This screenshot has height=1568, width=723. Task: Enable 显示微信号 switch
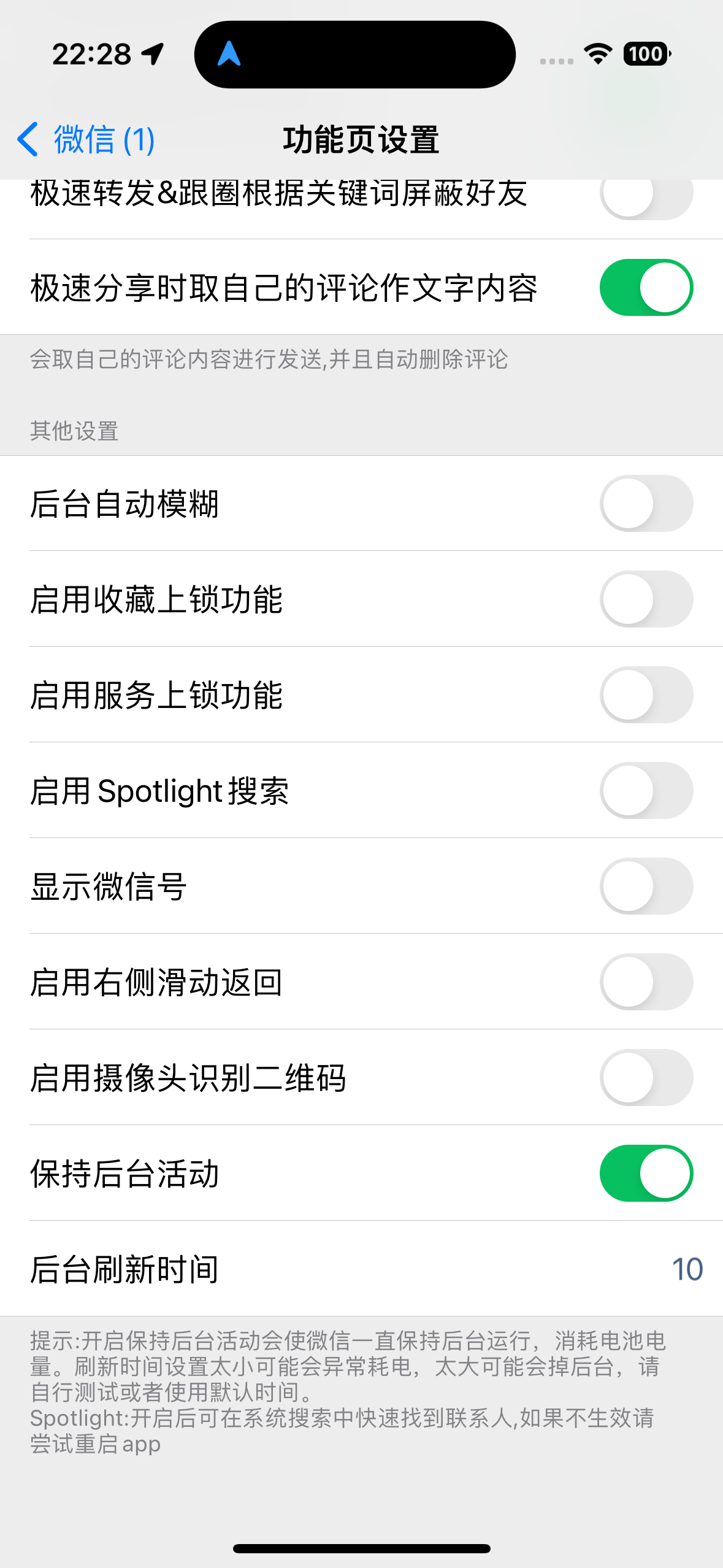(x=646, y=886)
